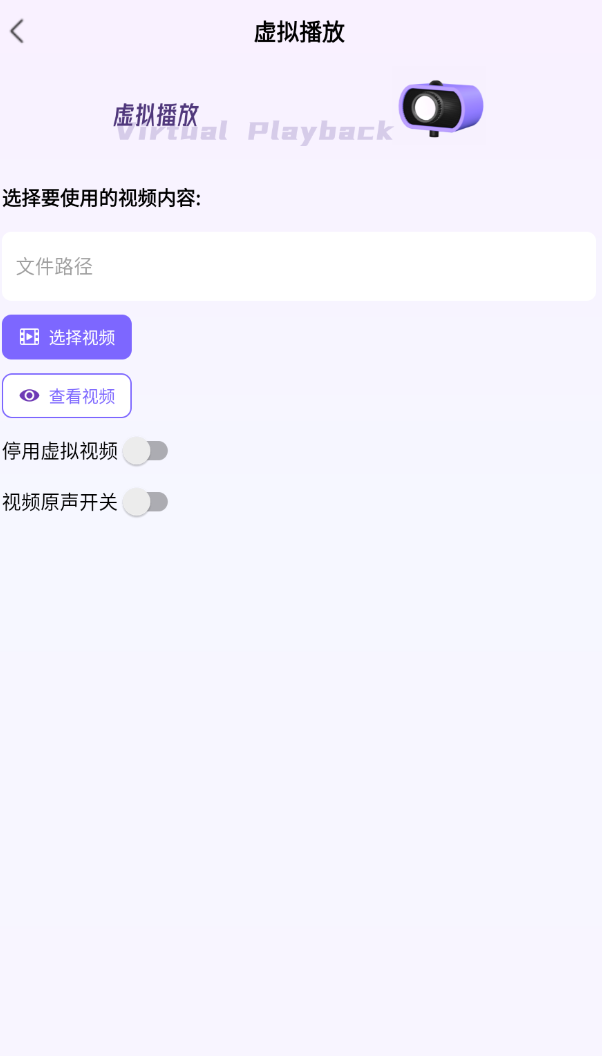Toggle the 停用虚拟视频 switch
Image resolution: width=602 pixels, height=1056 pixels.
click(x=146, y=451)
